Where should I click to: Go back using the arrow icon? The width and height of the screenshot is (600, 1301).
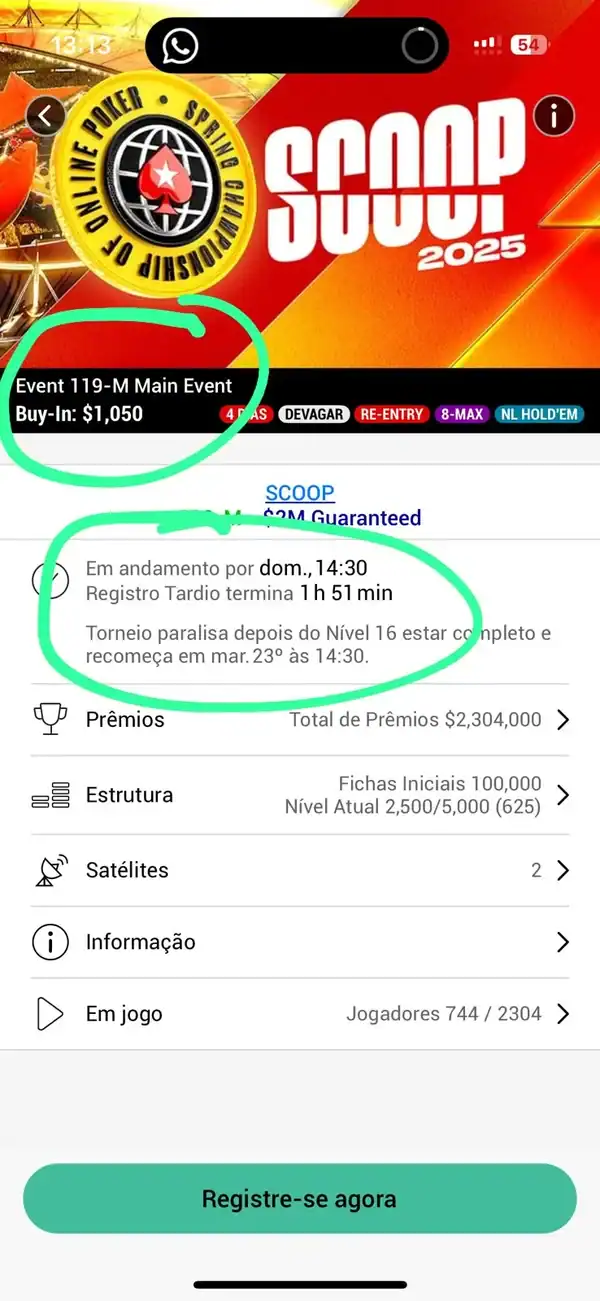tap(45, 116)
